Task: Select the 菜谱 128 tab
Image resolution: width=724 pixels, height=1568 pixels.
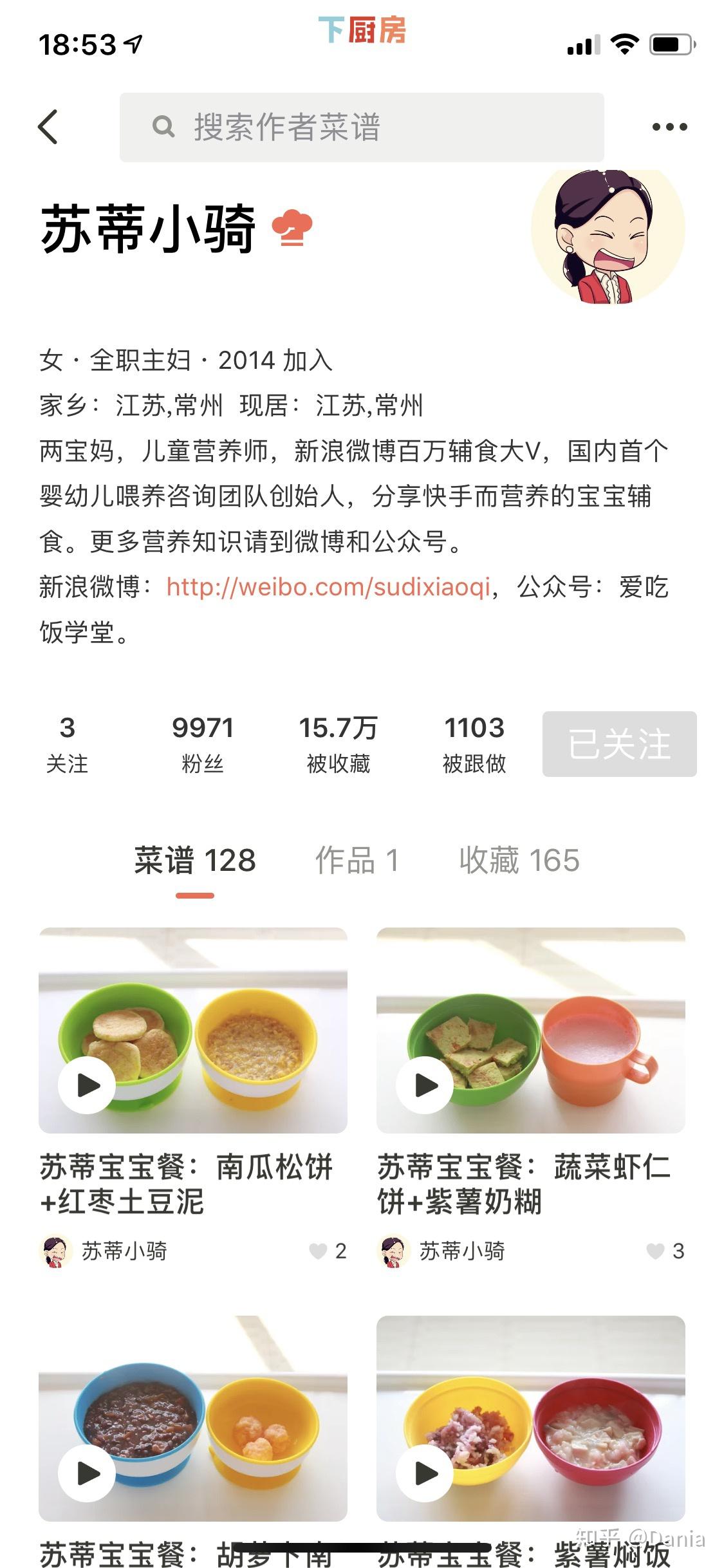Action: 194,861
